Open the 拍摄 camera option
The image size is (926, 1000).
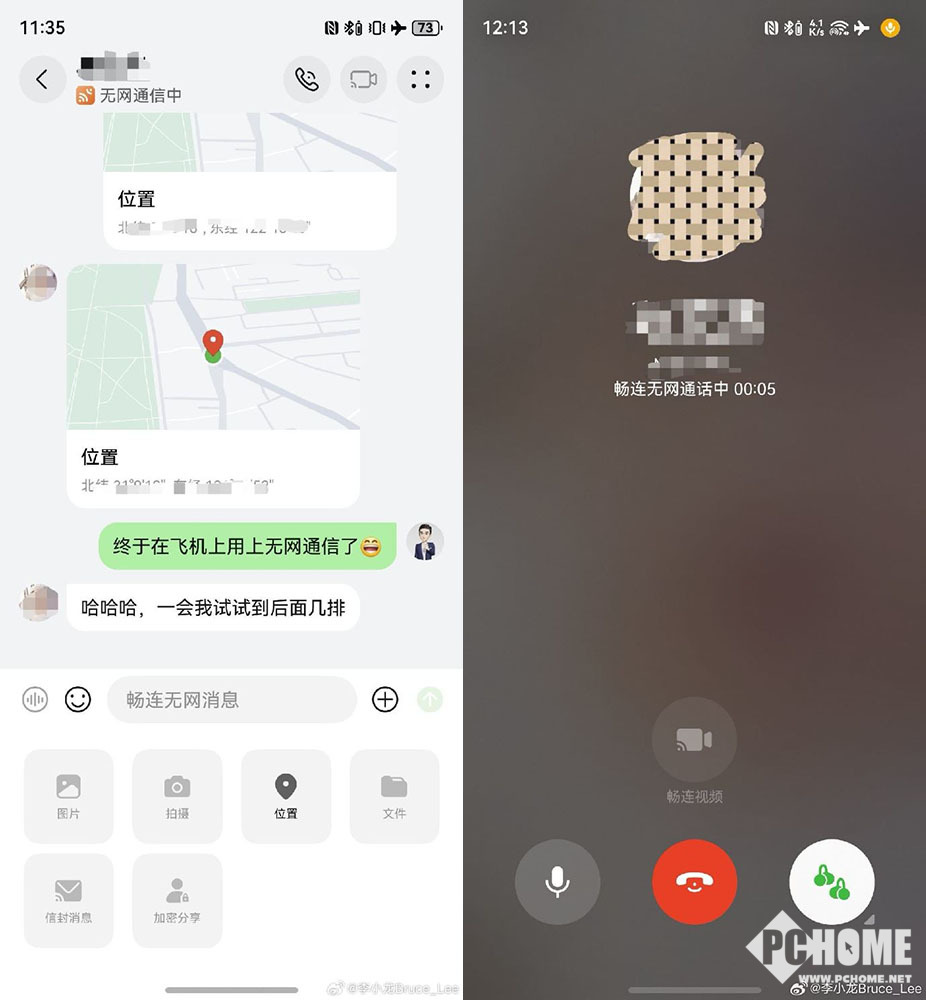(177, 796)
